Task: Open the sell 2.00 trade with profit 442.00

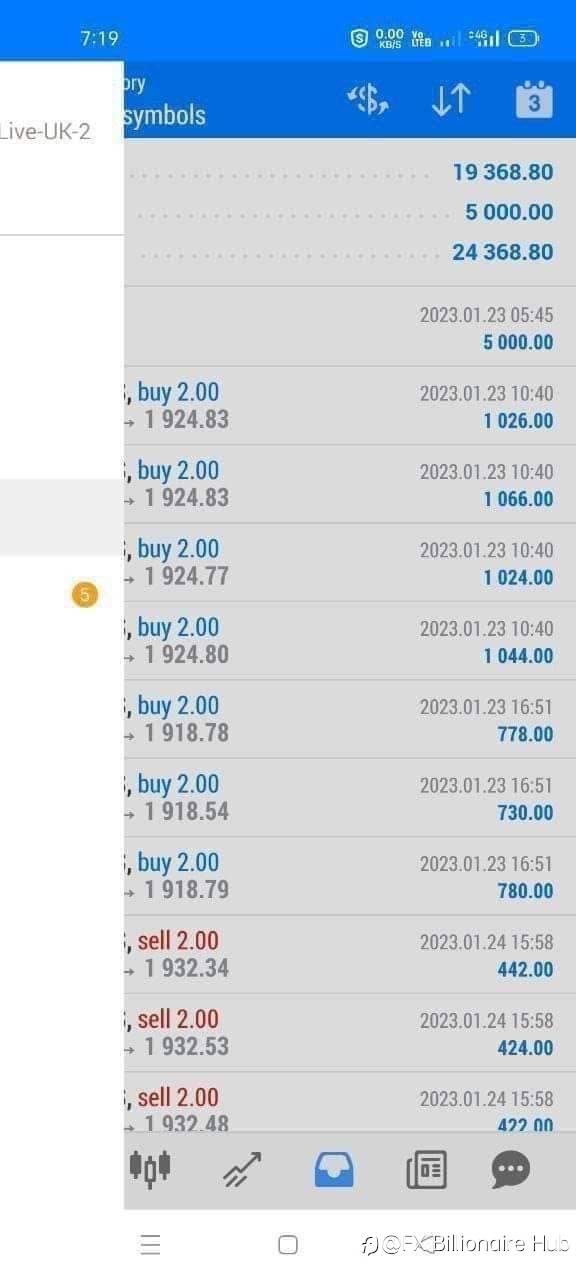Action: [x=349, y=955]
